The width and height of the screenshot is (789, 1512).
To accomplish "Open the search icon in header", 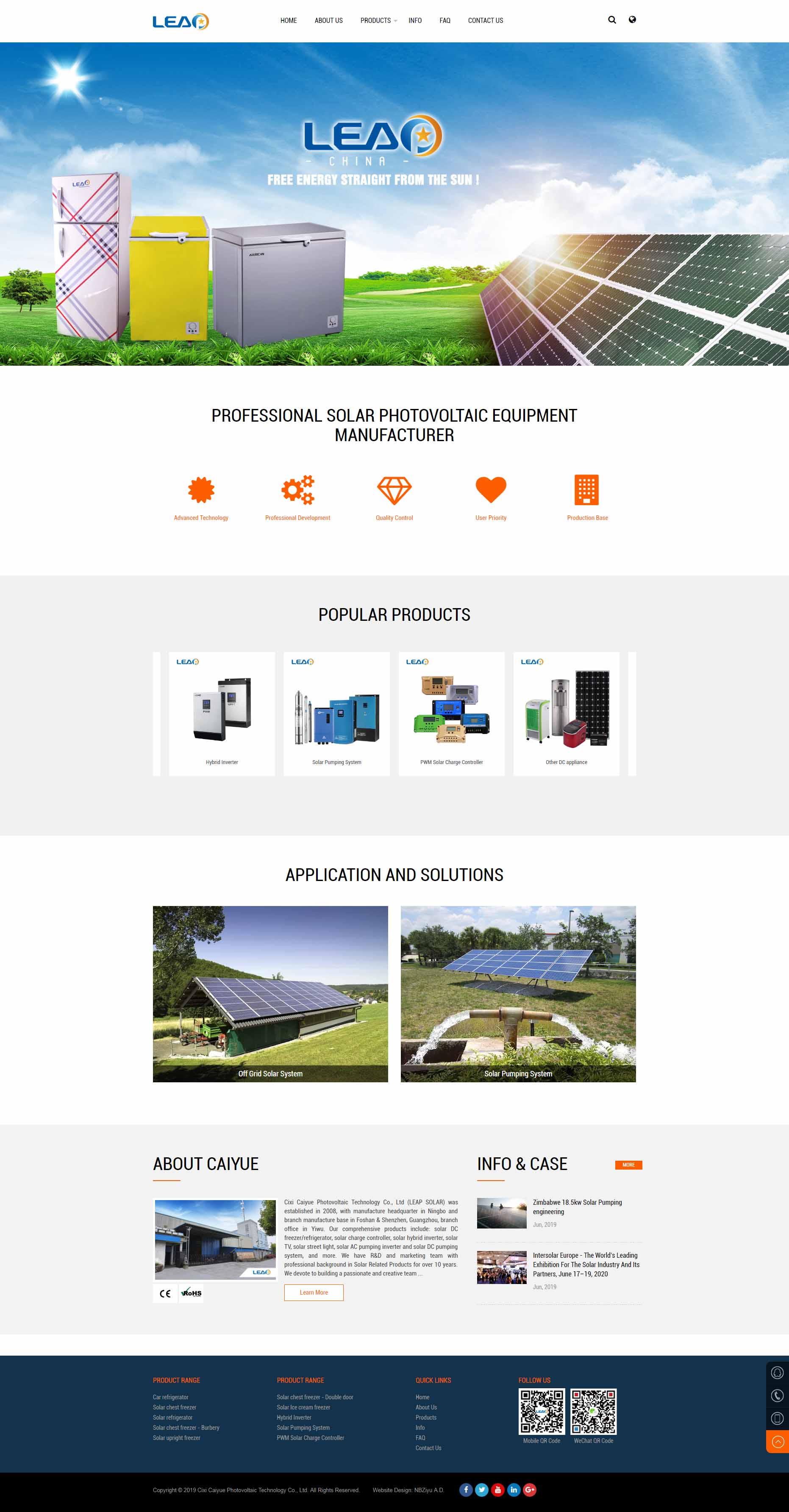I will 612,20.
